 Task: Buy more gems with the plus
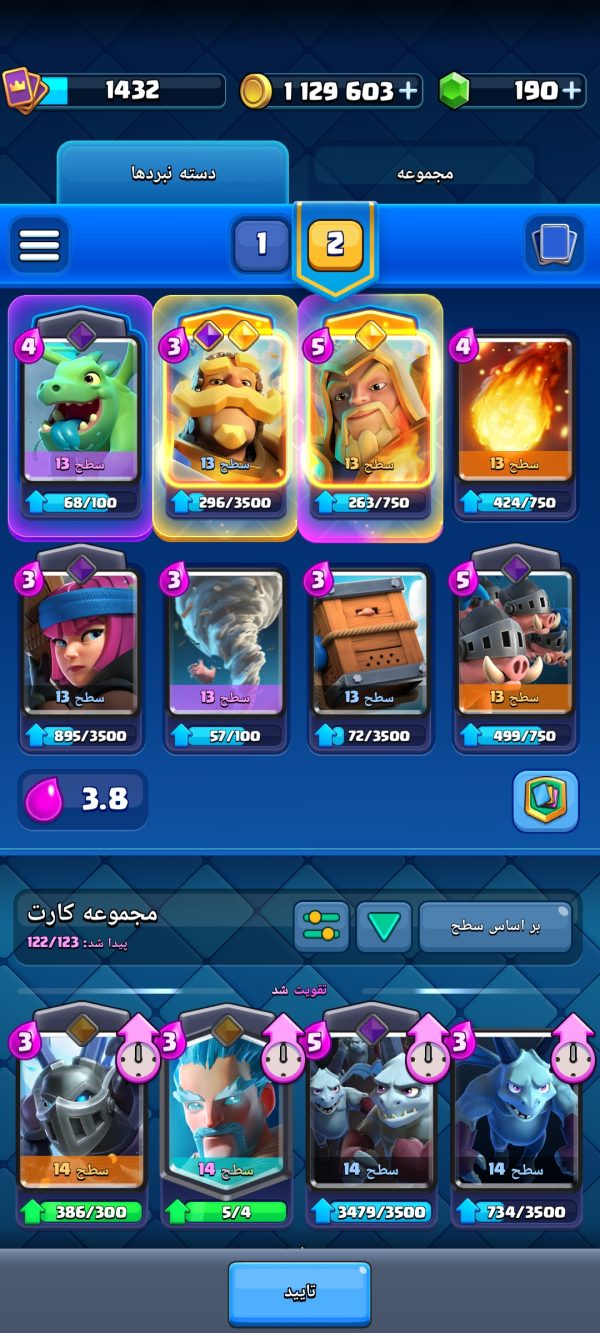point(572,91)
